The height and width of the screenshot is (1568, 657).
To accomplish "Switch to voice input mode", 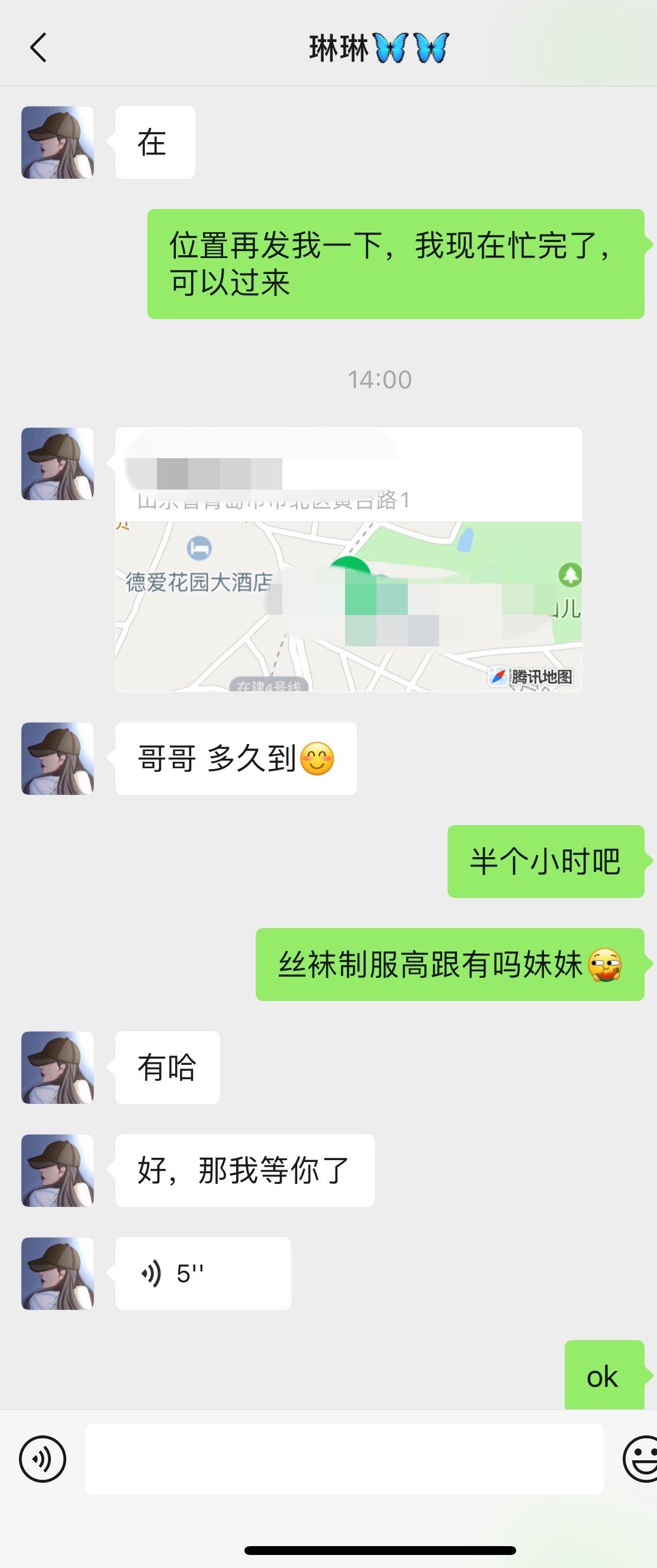I will pyautogui.click(x=42, y=1458).
